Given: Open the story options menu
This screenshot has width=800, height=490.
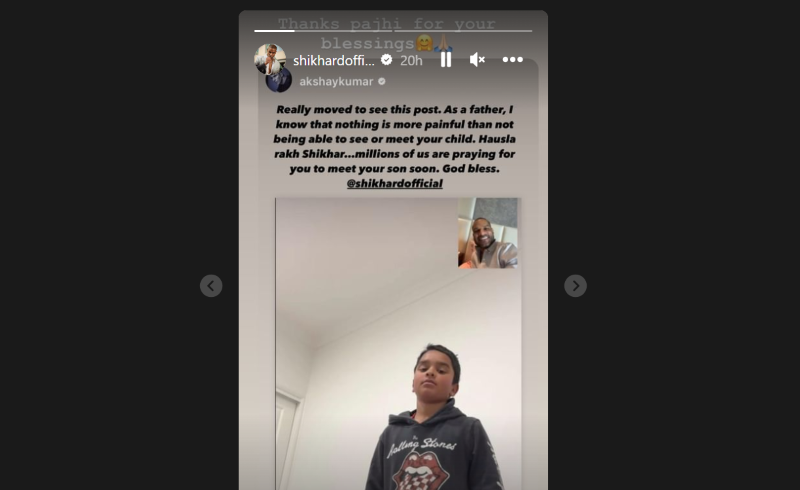Looking at the screenshot, I should point(513,60).
